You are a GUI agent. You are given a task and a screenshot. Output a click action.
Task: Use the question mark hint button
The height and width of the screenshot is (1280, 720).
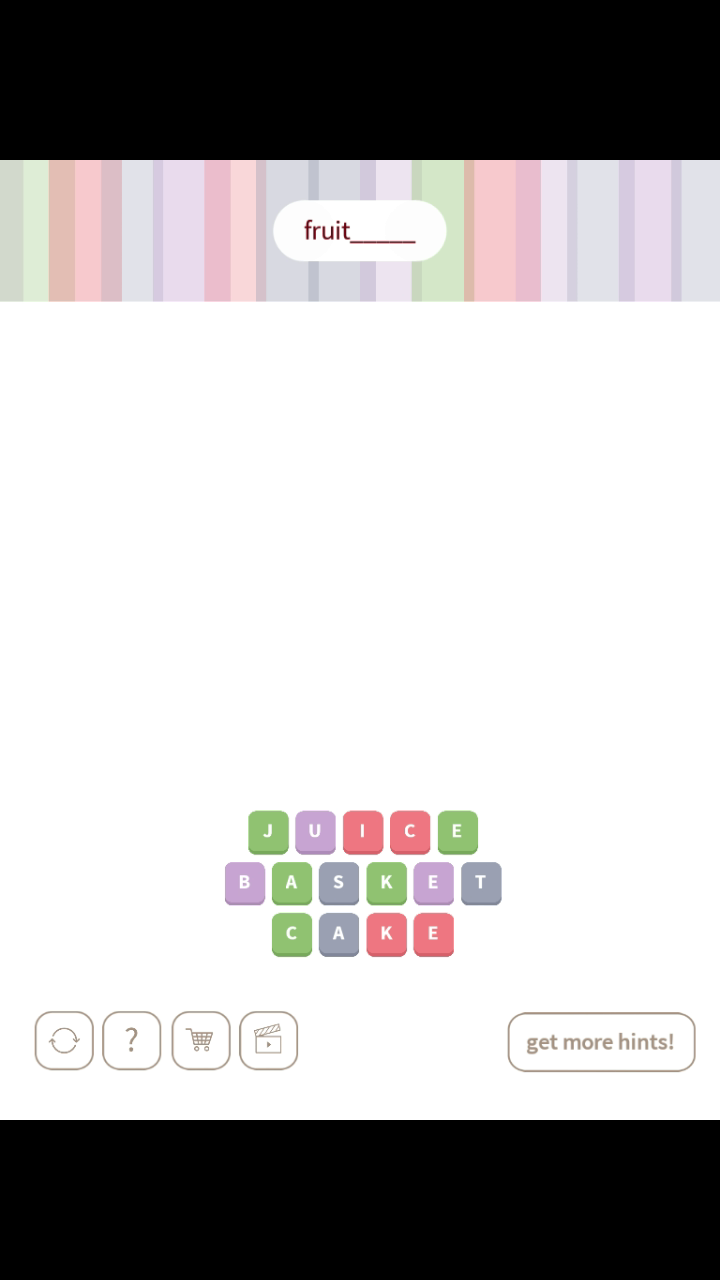[131, 1041]
